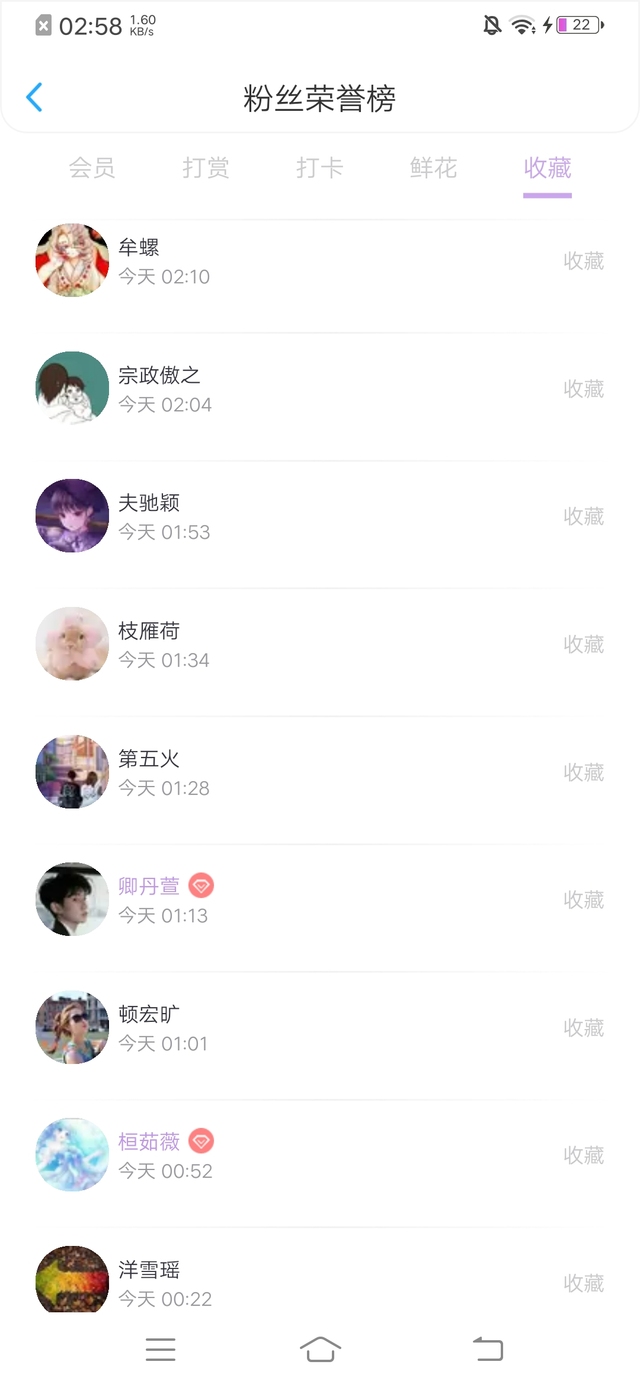Switch to the 鲜花 tab
This screenshot has height=1387, width=640.
[434, 168]
